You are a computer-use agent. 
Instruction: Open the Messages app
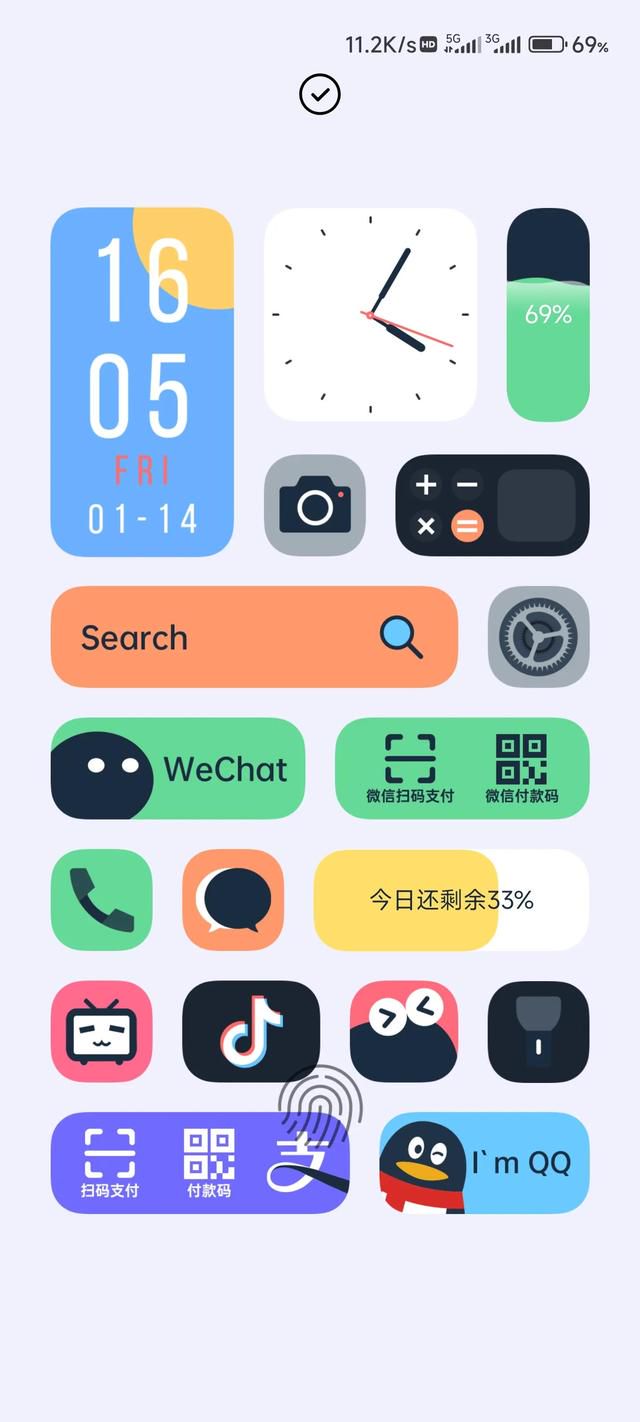(x=233, y=899)
